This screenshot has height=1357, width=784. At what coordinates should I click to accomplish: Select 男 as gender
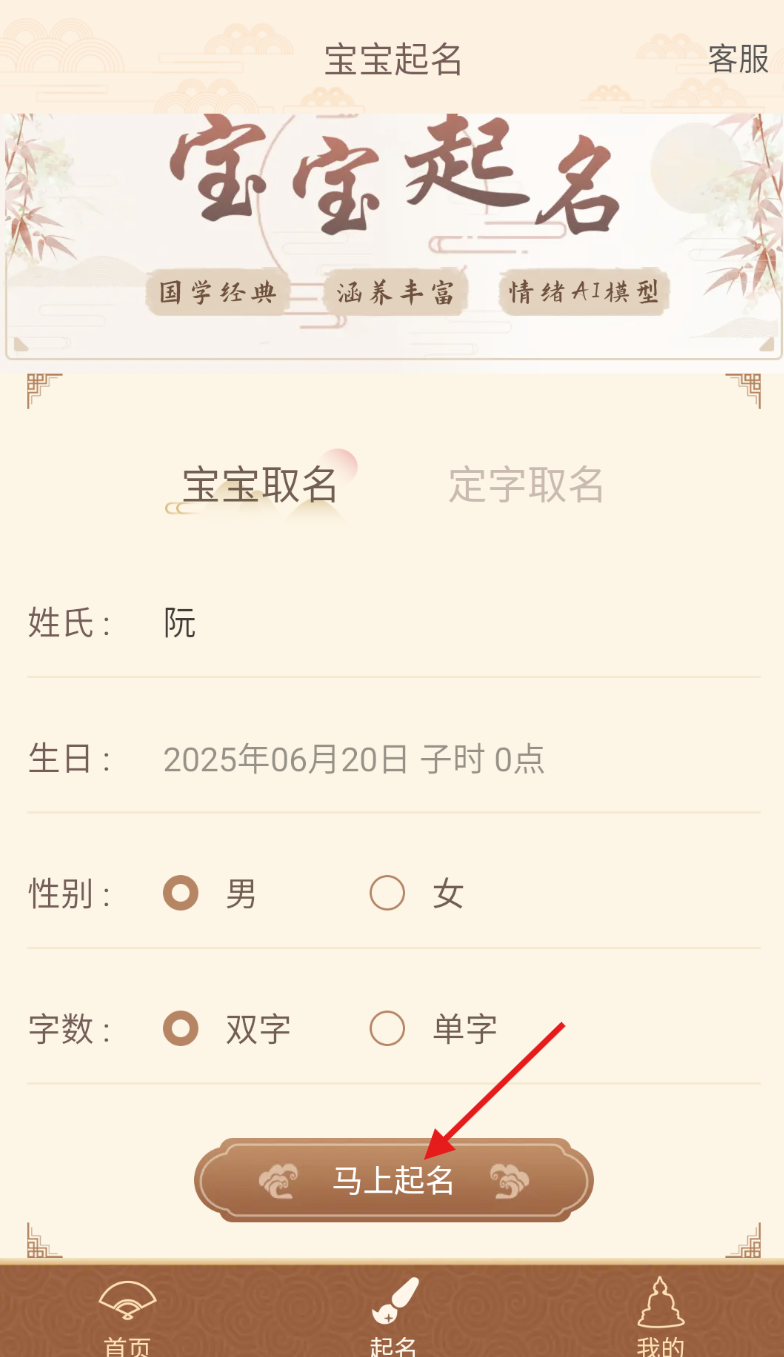pyautogui.click(x=181, y=893)
